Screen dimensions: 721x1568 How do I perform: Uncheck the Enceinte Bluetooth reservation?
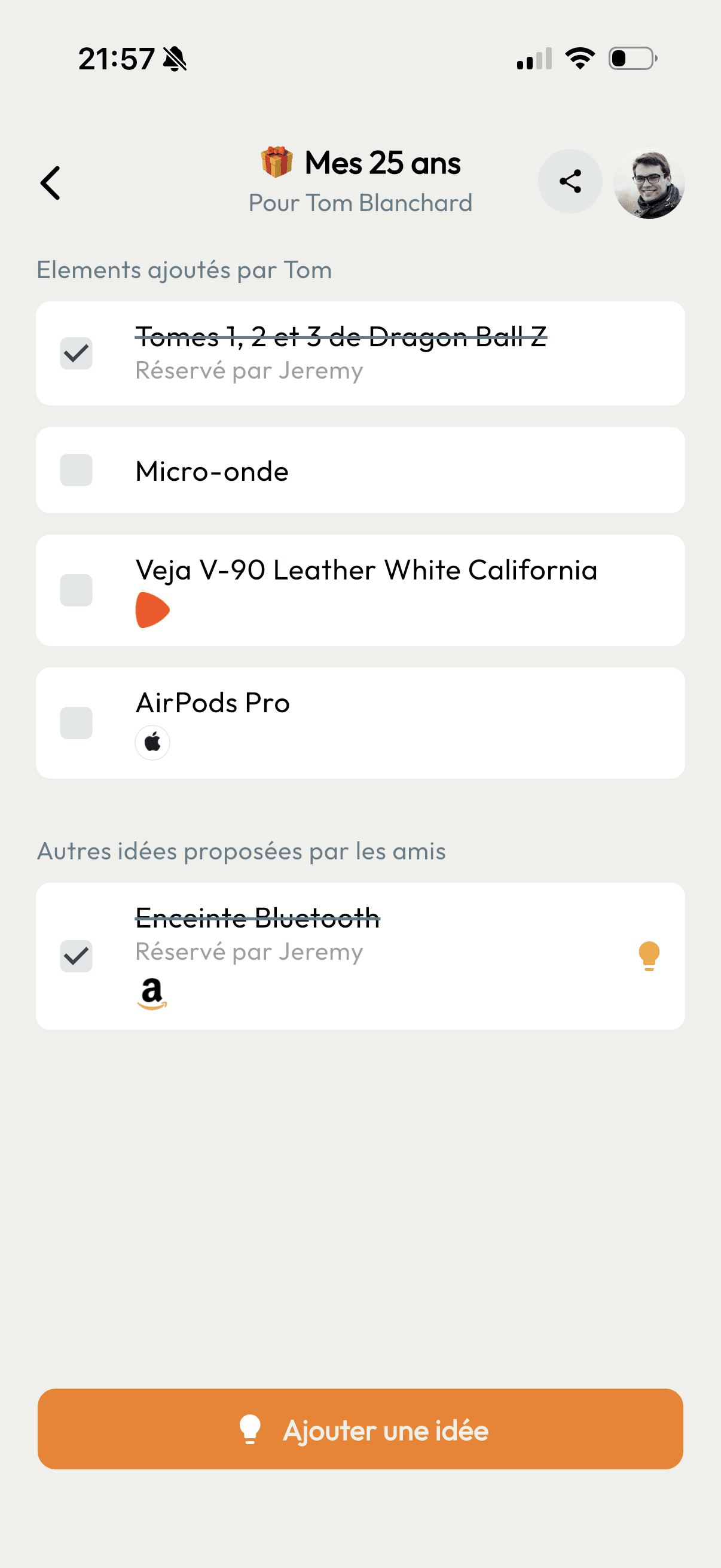click(76, 956)
